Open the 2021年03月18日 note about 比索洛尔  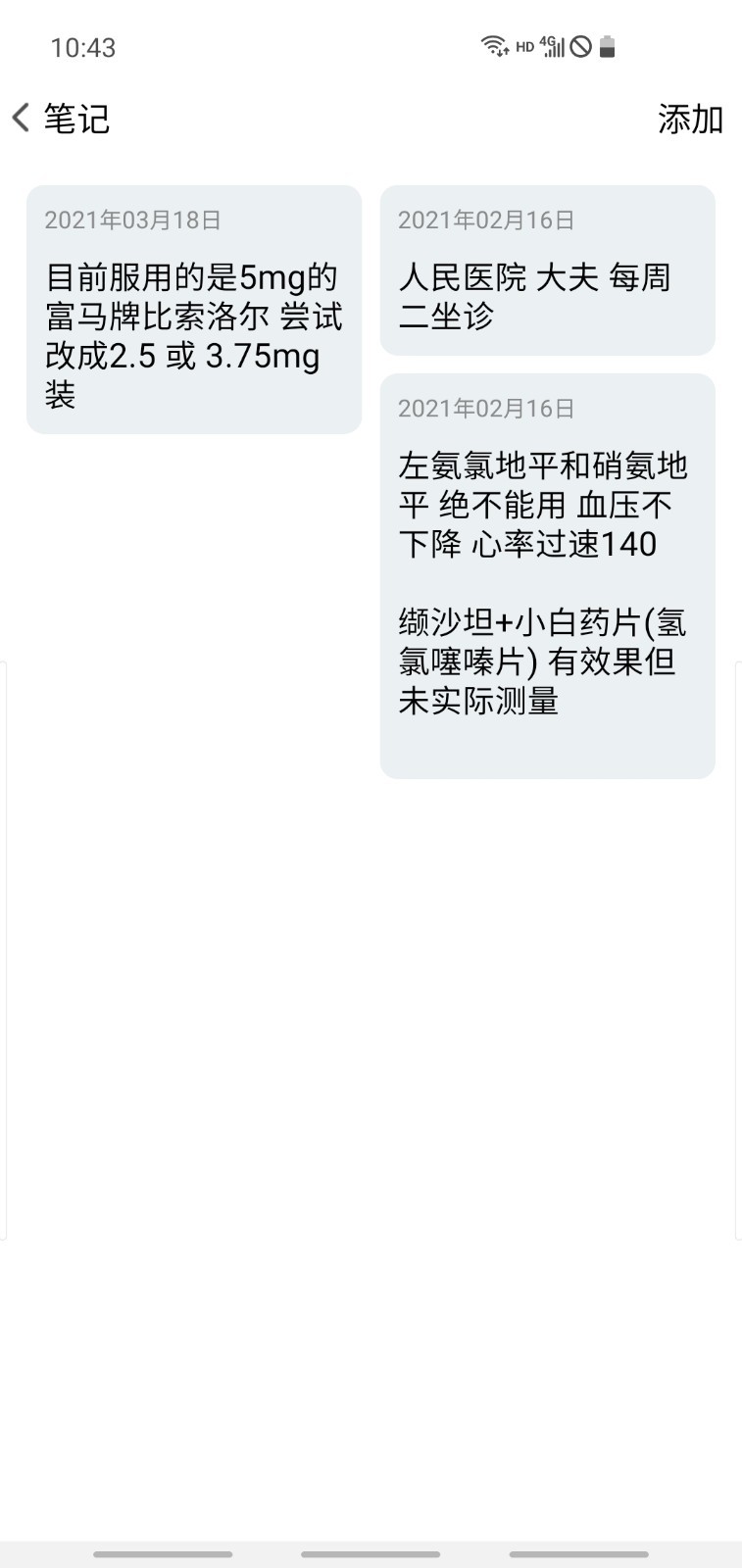click(x=194, y=310)
